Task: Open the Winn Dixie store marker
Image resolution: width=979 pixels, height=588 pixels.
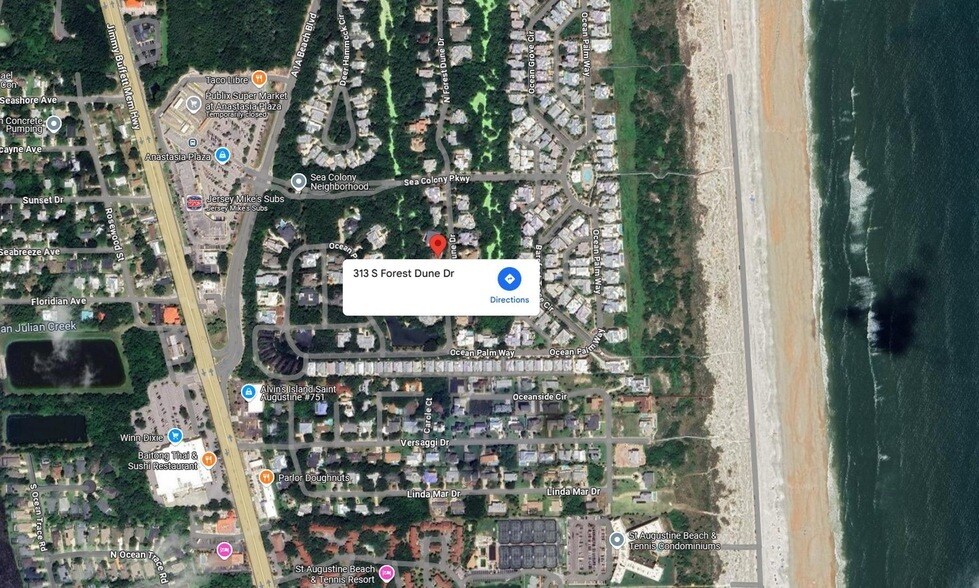Action: pos(175,435)
